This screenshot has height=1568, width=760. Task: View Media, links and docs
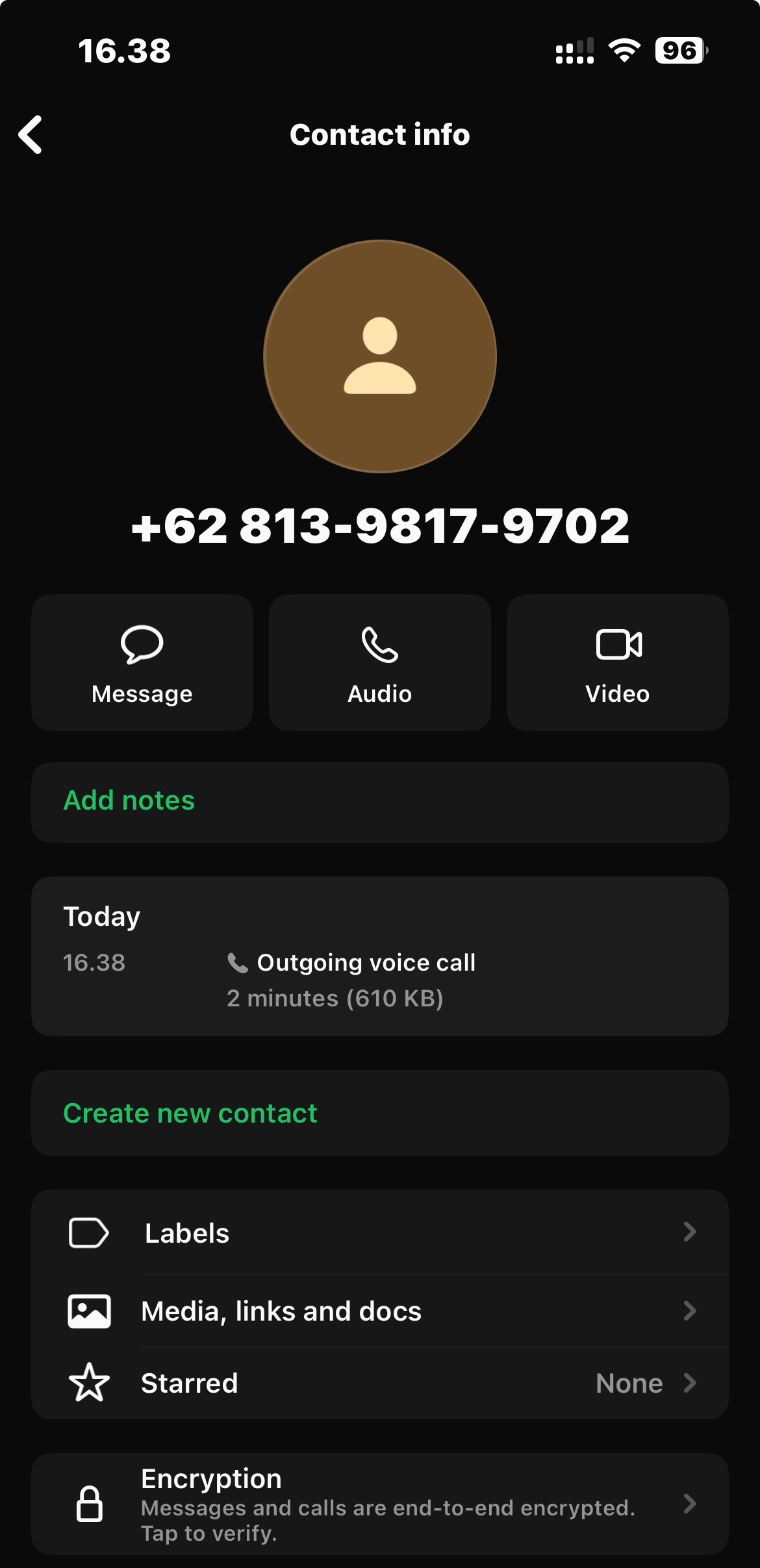tap(379, 1311)
